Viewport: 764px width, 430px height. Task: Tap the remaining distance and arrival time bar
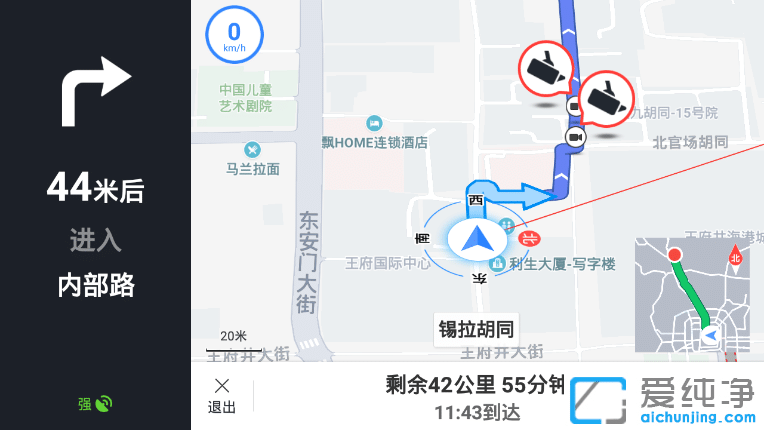pos(474,396)
